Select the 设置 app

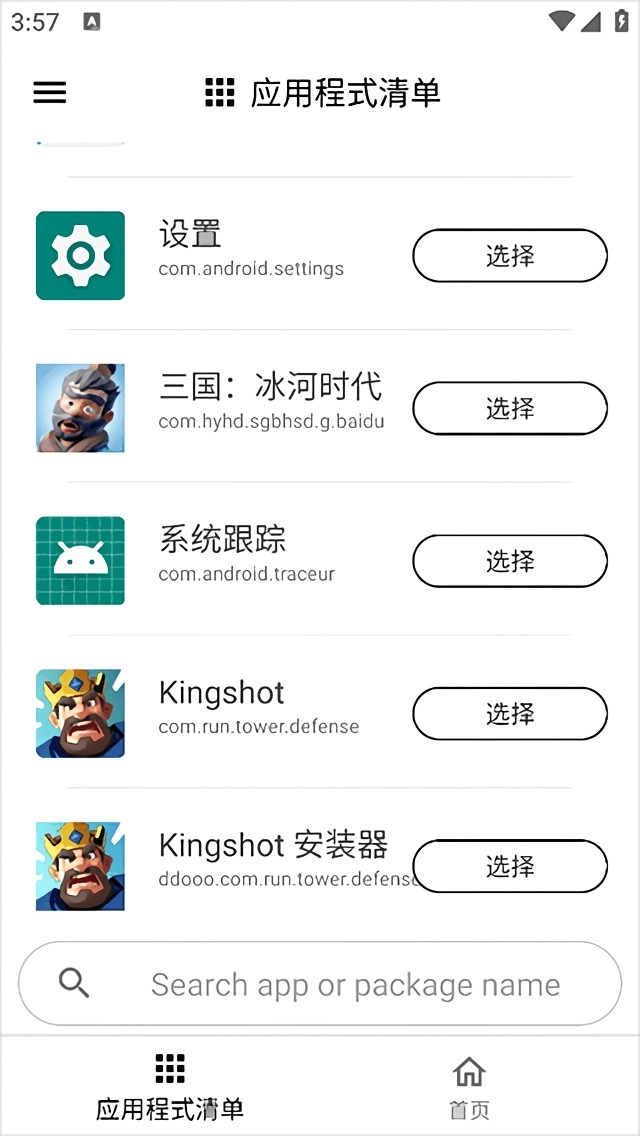(x=510, y=256)
